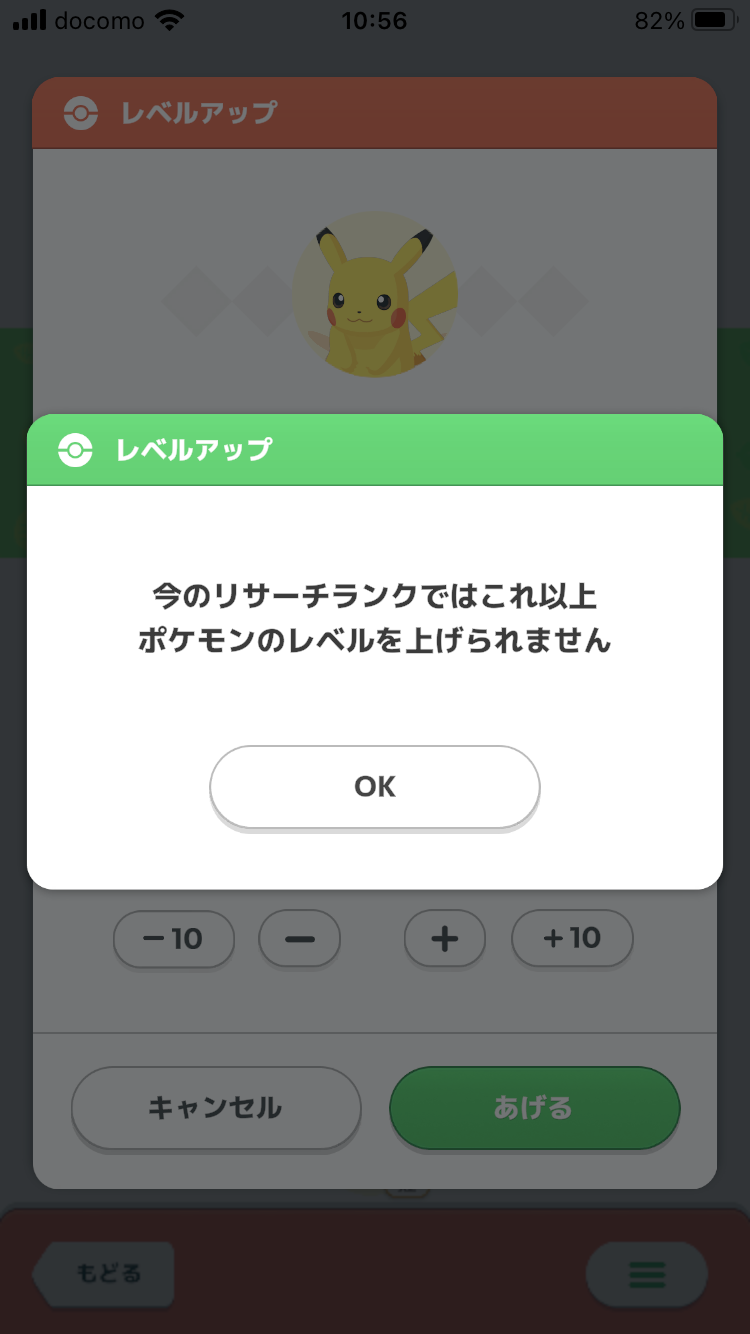Viewport: 750px width, 1334px height.
Task: Open the hamburger menu button
Action: [646, 1274]
